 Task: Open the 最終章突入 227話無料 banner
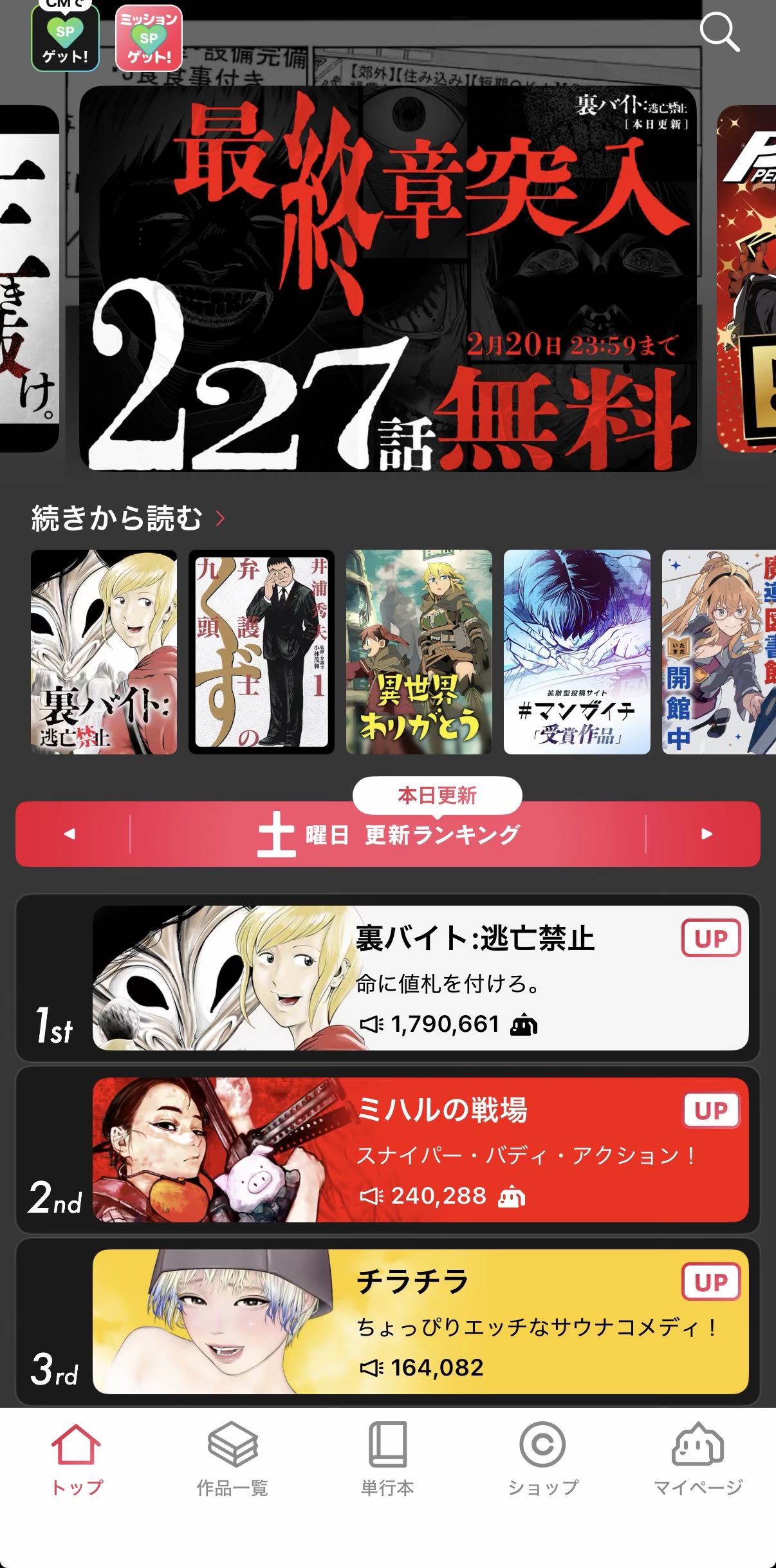(x=387, y=279)
